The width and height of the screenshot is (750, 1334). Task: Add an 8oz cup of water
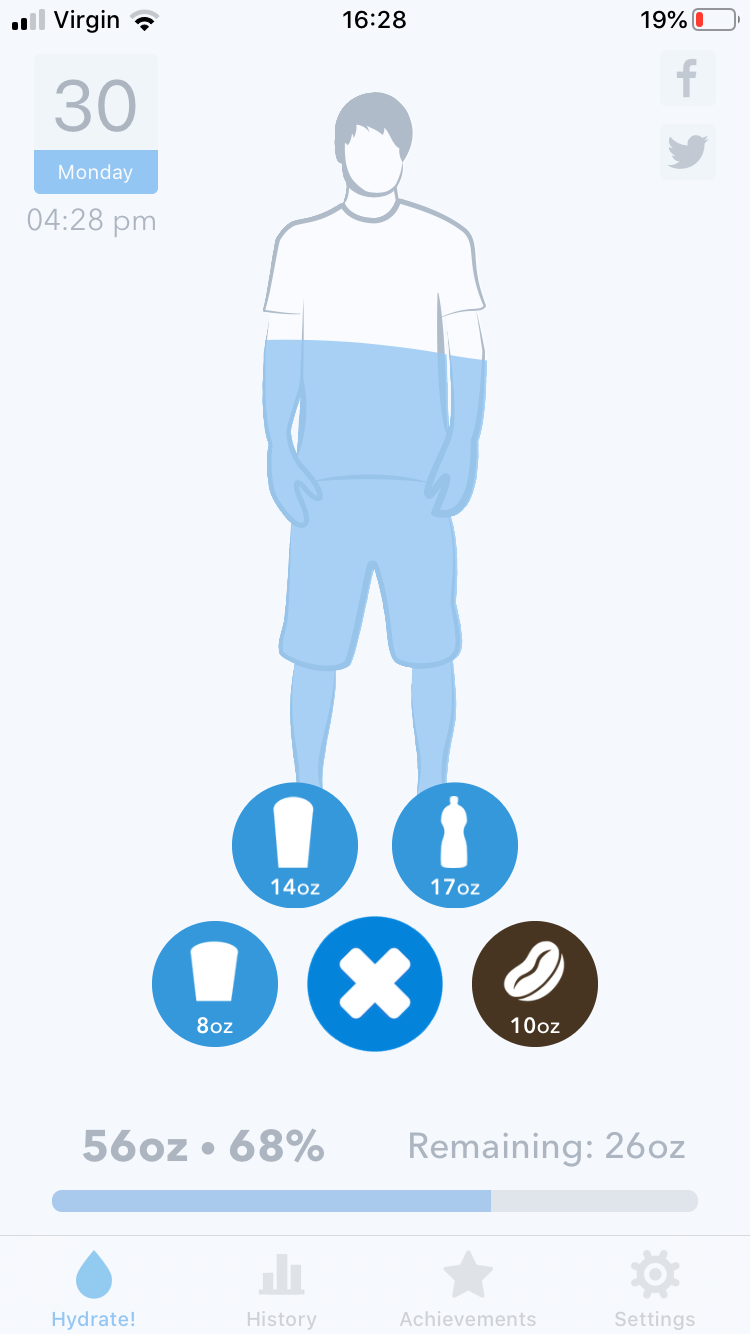pos(215,984)
